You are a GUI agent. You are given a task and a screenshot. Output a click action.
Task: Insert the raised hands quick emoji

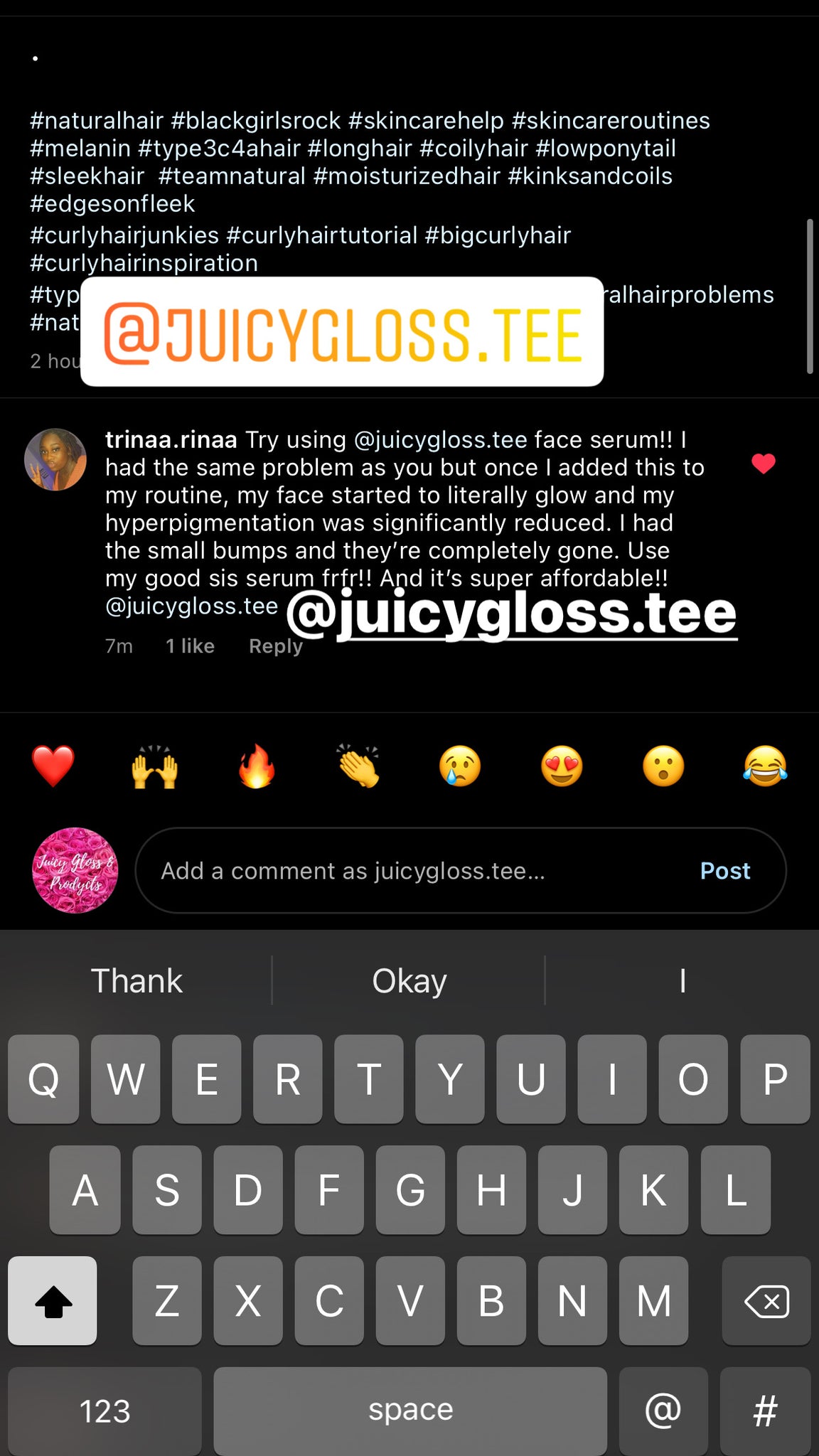154,766
